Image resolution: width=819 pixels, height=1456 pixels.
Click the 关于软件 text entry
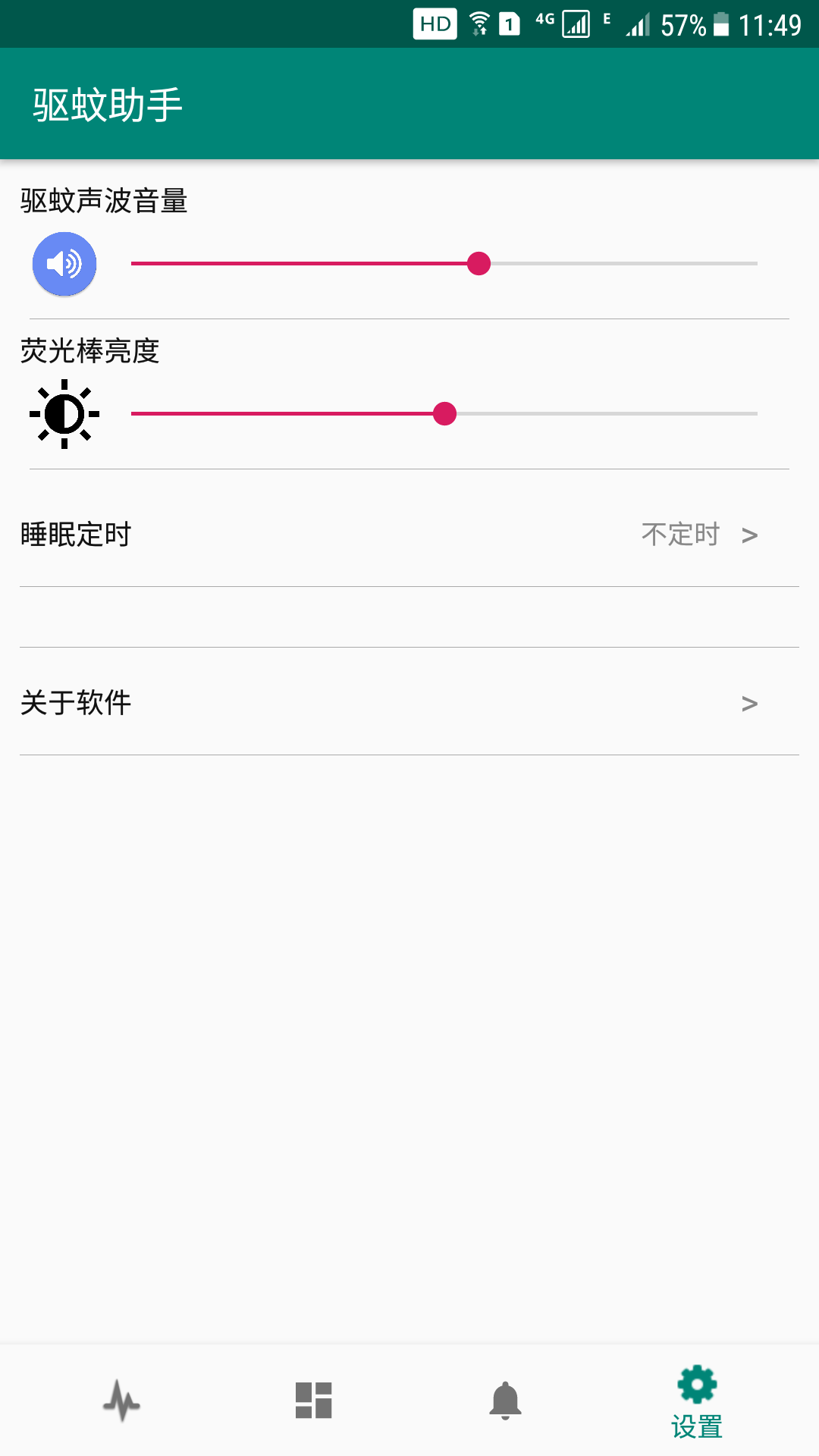click(x=76, y=702)
